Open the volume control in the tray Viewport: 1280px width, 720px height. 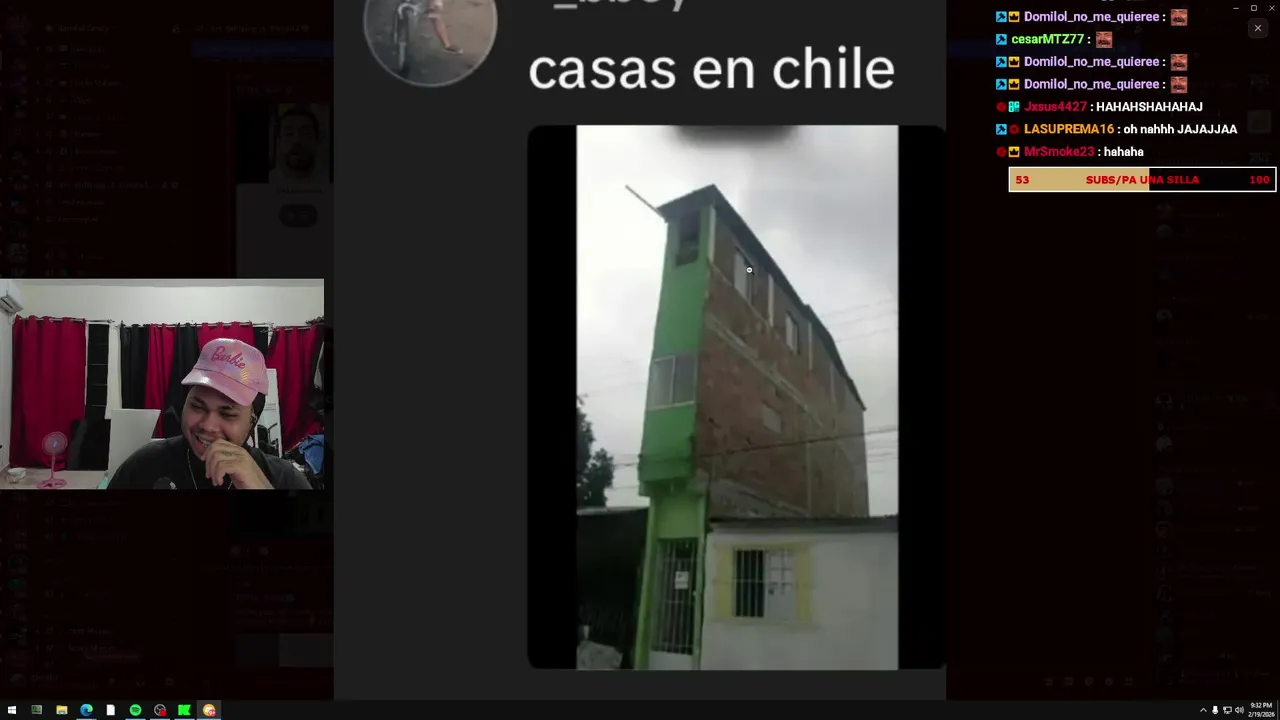(x=1239, y=710)
